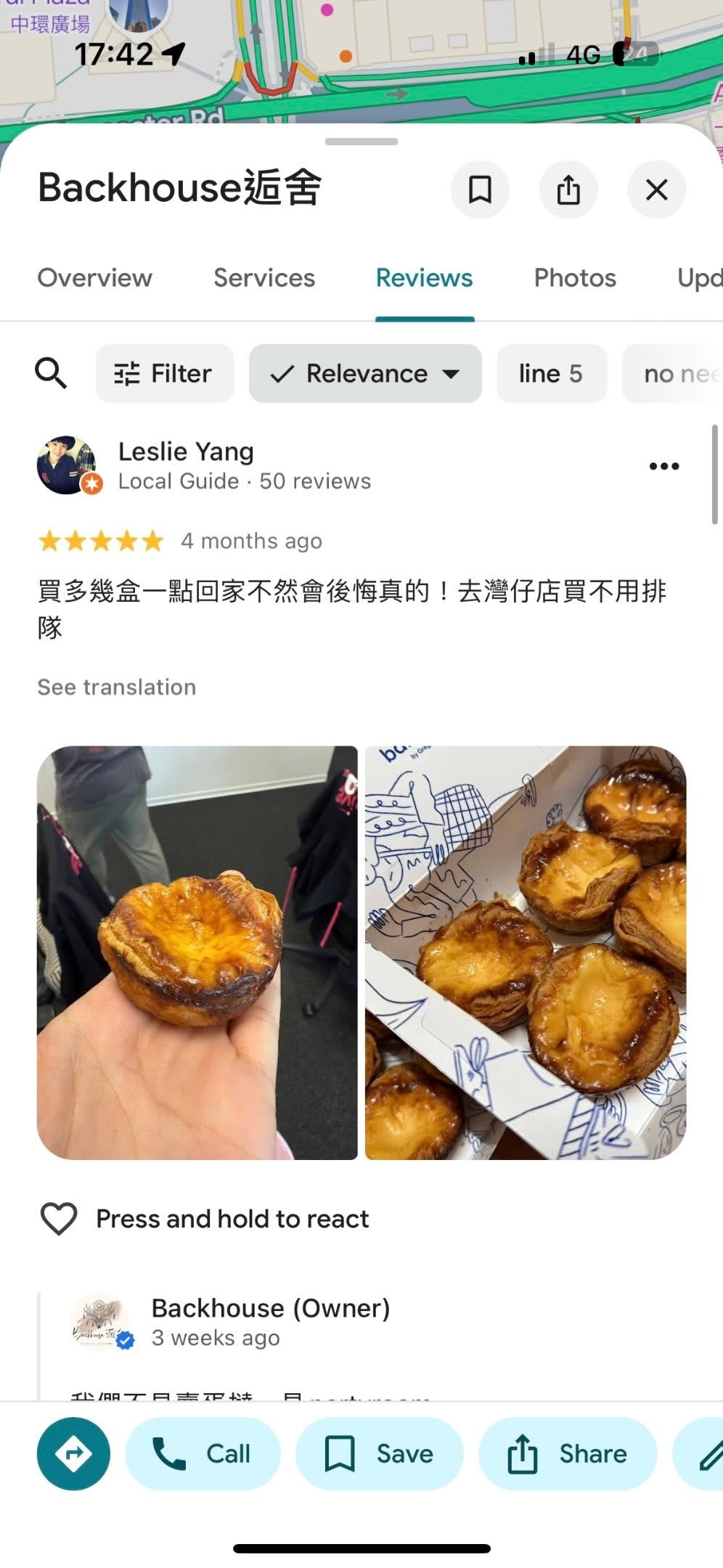This screenshot has height=1568, width=723.
Task: Switch to the Services tab
Action: 264,278
